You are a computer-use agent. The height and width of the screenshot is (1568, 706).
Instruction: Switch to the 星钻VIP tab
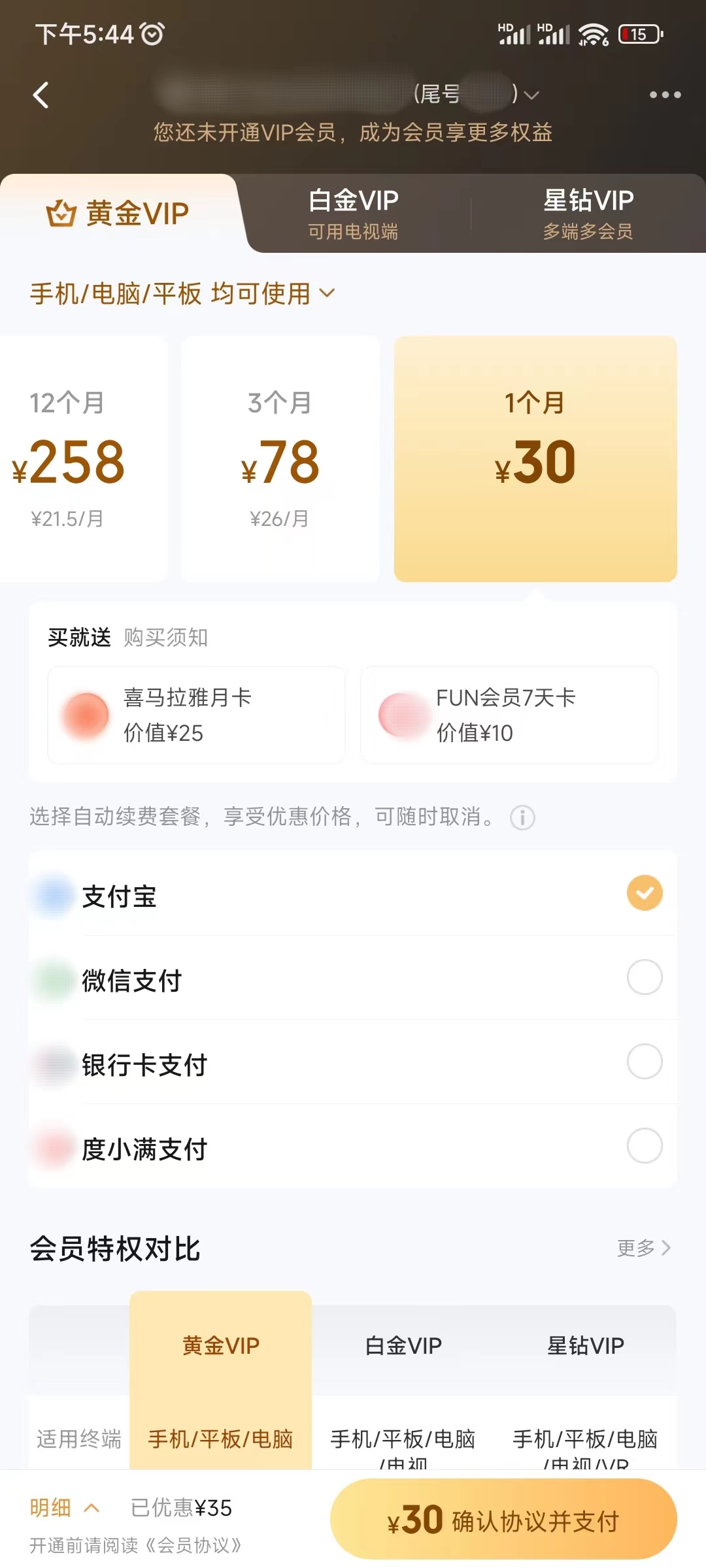coord(588,210)
